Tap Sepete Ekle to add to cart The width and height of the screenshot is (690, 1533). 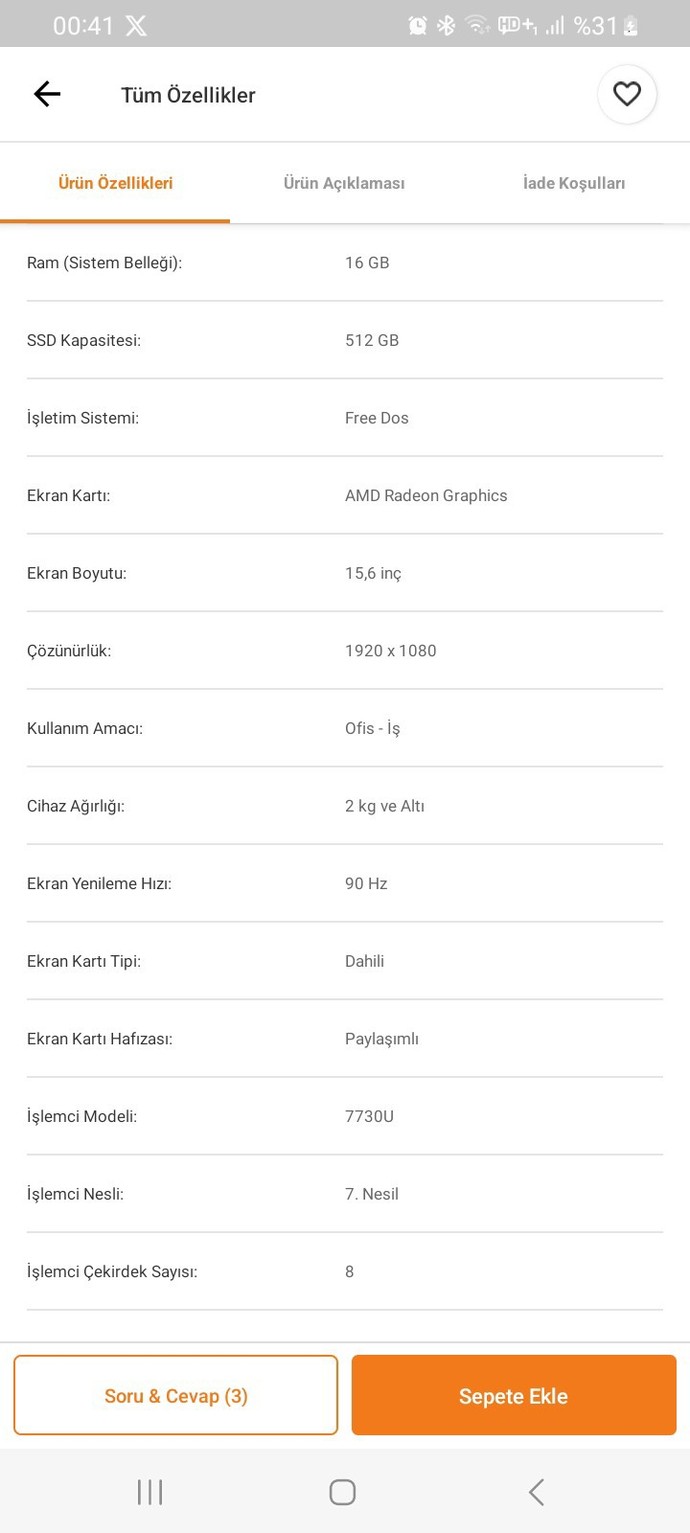(514, 1395)
